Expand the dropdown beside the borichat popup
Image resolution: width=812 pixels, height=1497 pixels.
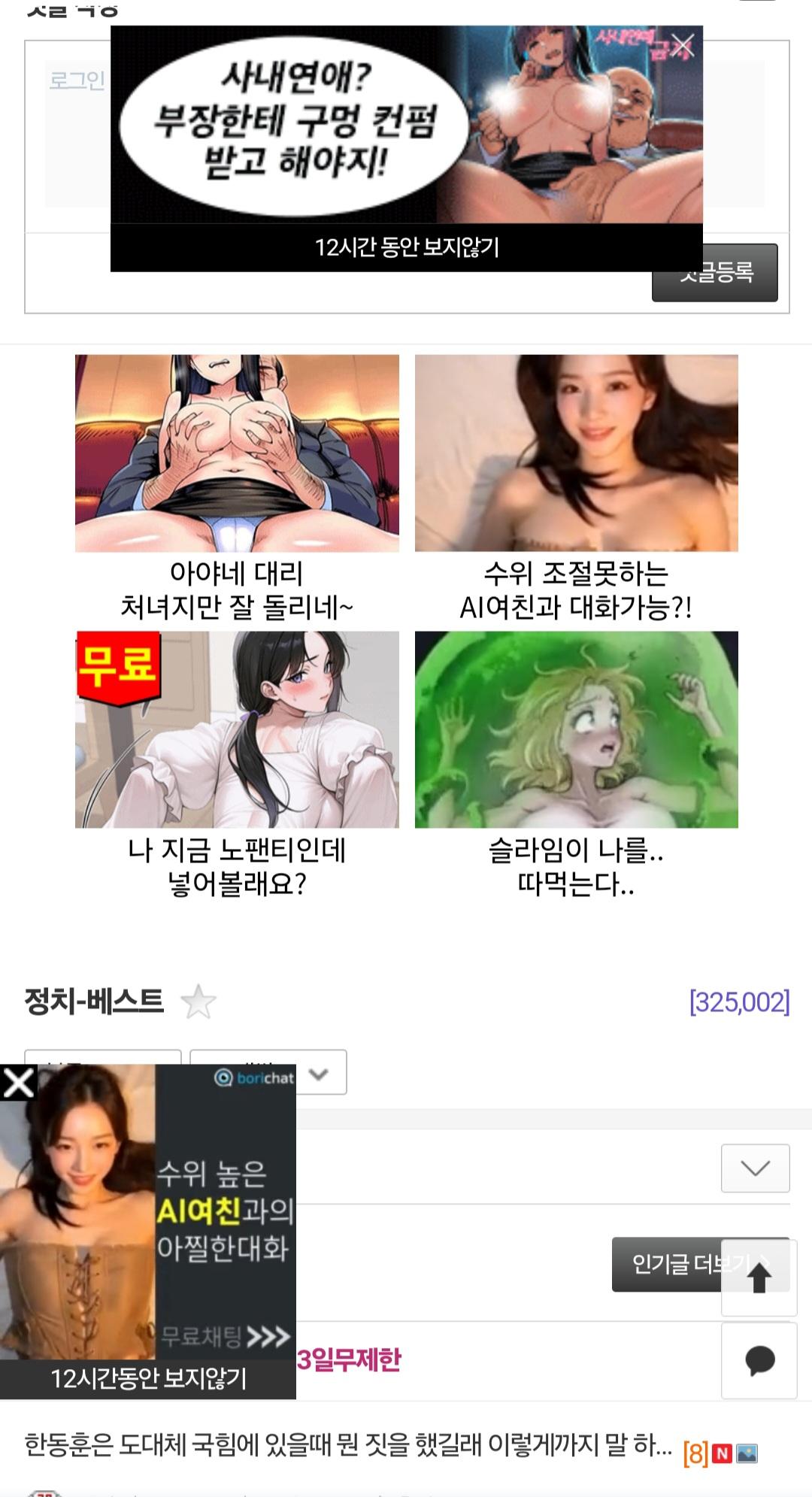click(x=320, y=1074)
